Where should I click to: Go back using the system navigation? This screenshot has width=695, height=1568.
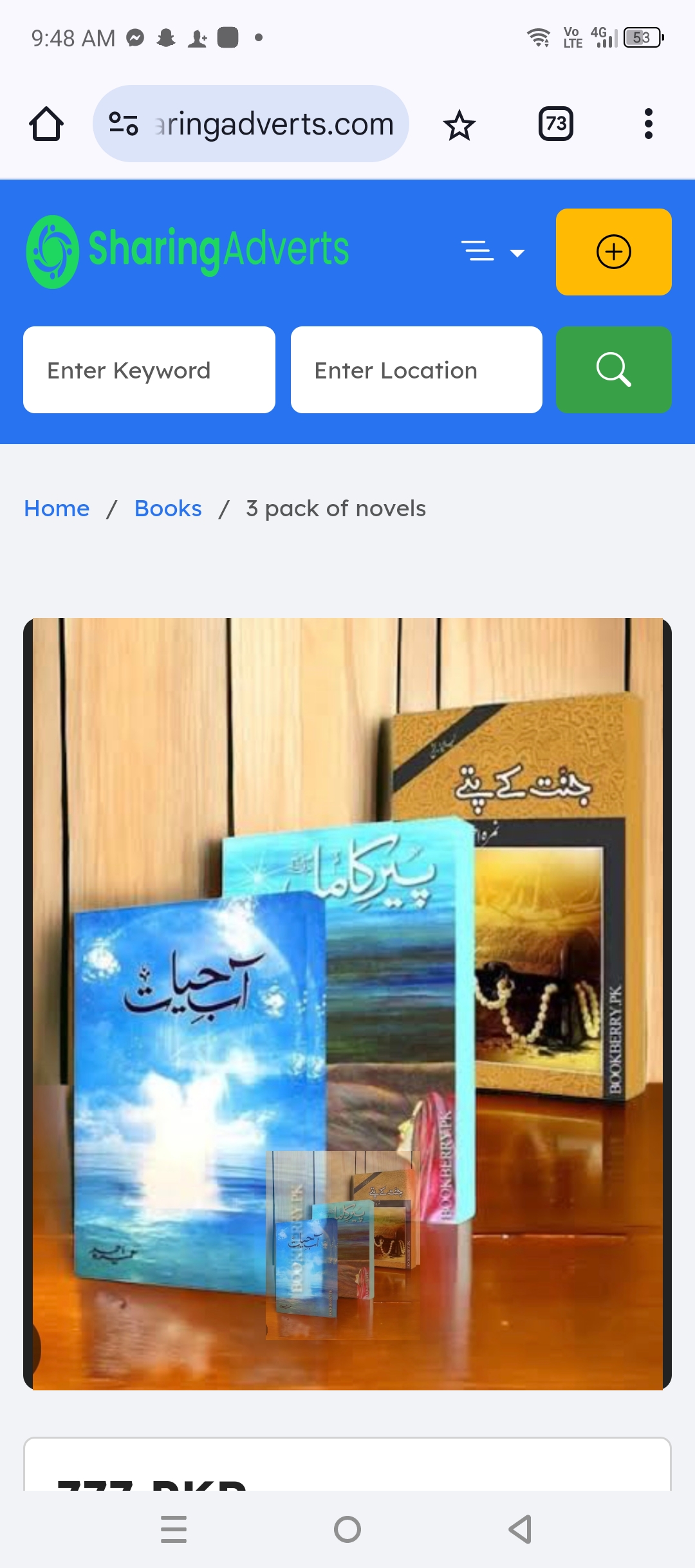tap(520, 1529)
